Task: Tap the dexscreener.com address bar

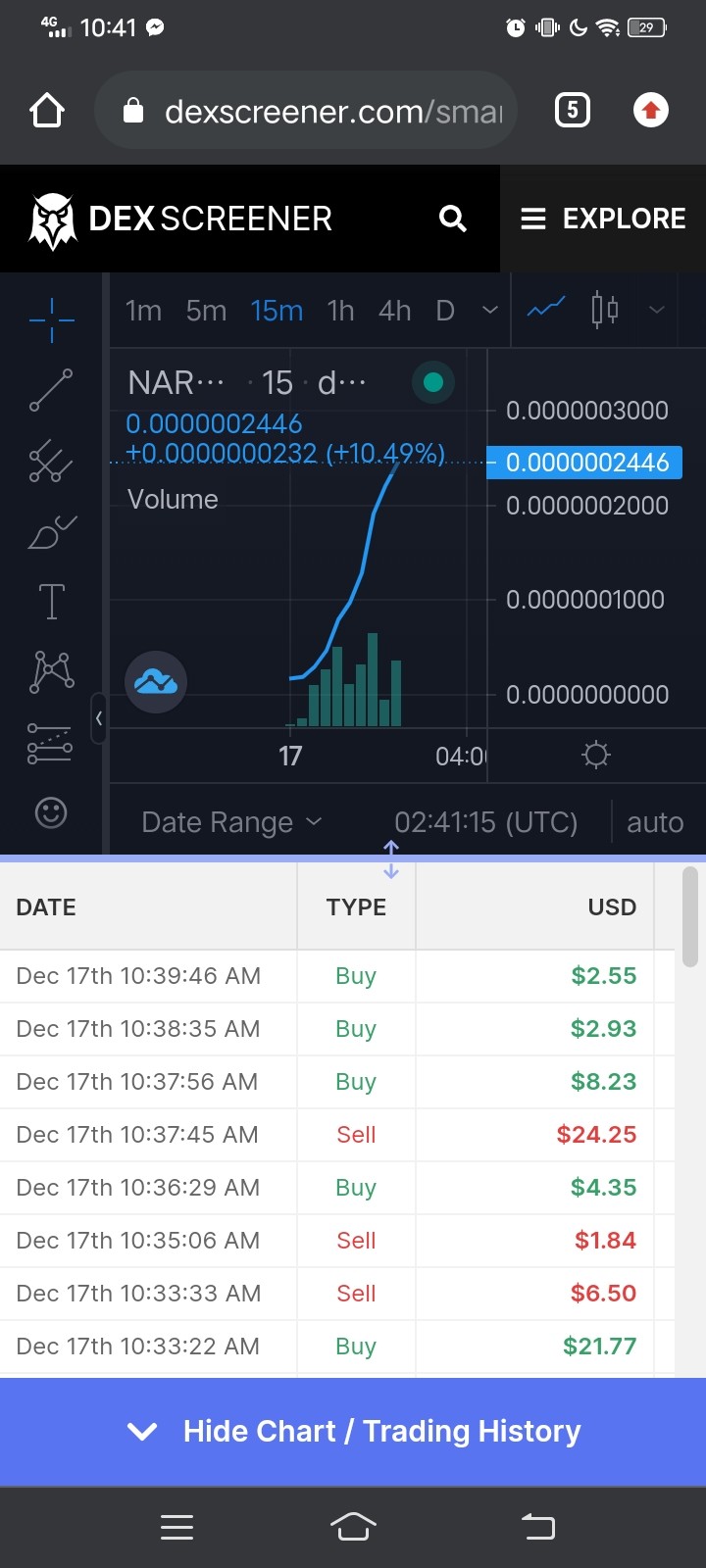Action: [306, 111]
